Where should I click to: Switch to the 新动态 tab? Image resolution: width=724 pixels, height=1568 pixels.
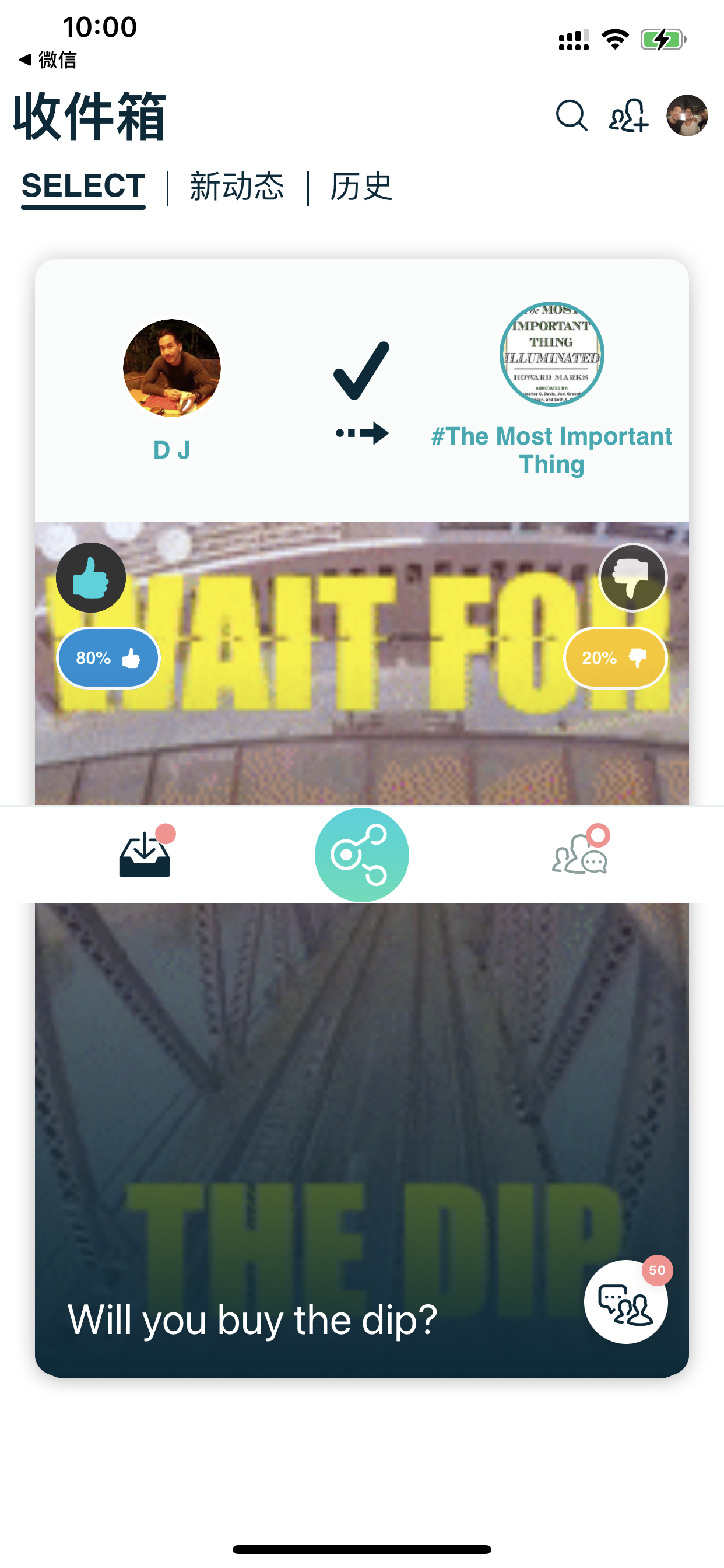tap(237, 186)
